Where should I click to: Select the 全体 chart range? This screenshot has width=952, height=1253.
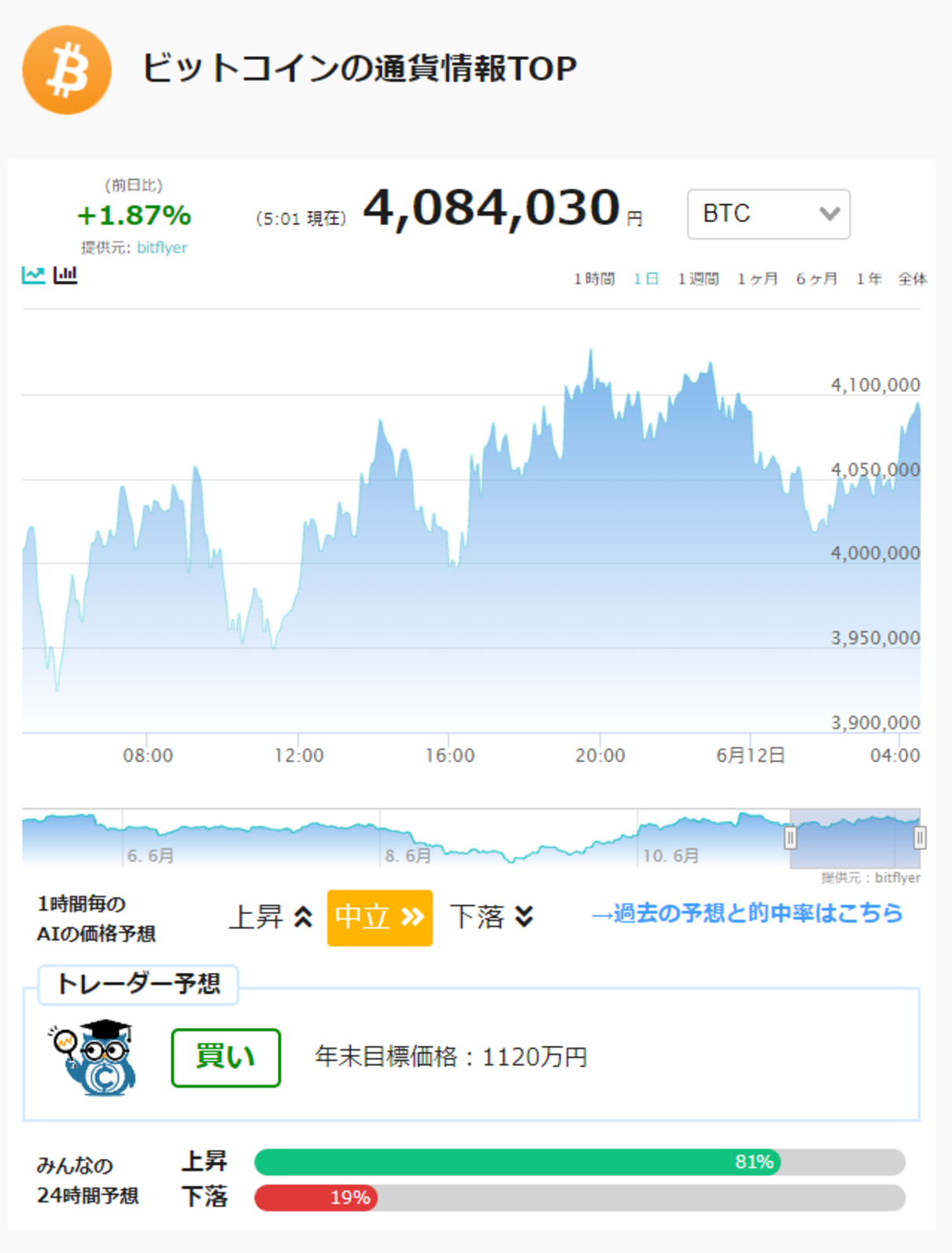tap(913, 279)
